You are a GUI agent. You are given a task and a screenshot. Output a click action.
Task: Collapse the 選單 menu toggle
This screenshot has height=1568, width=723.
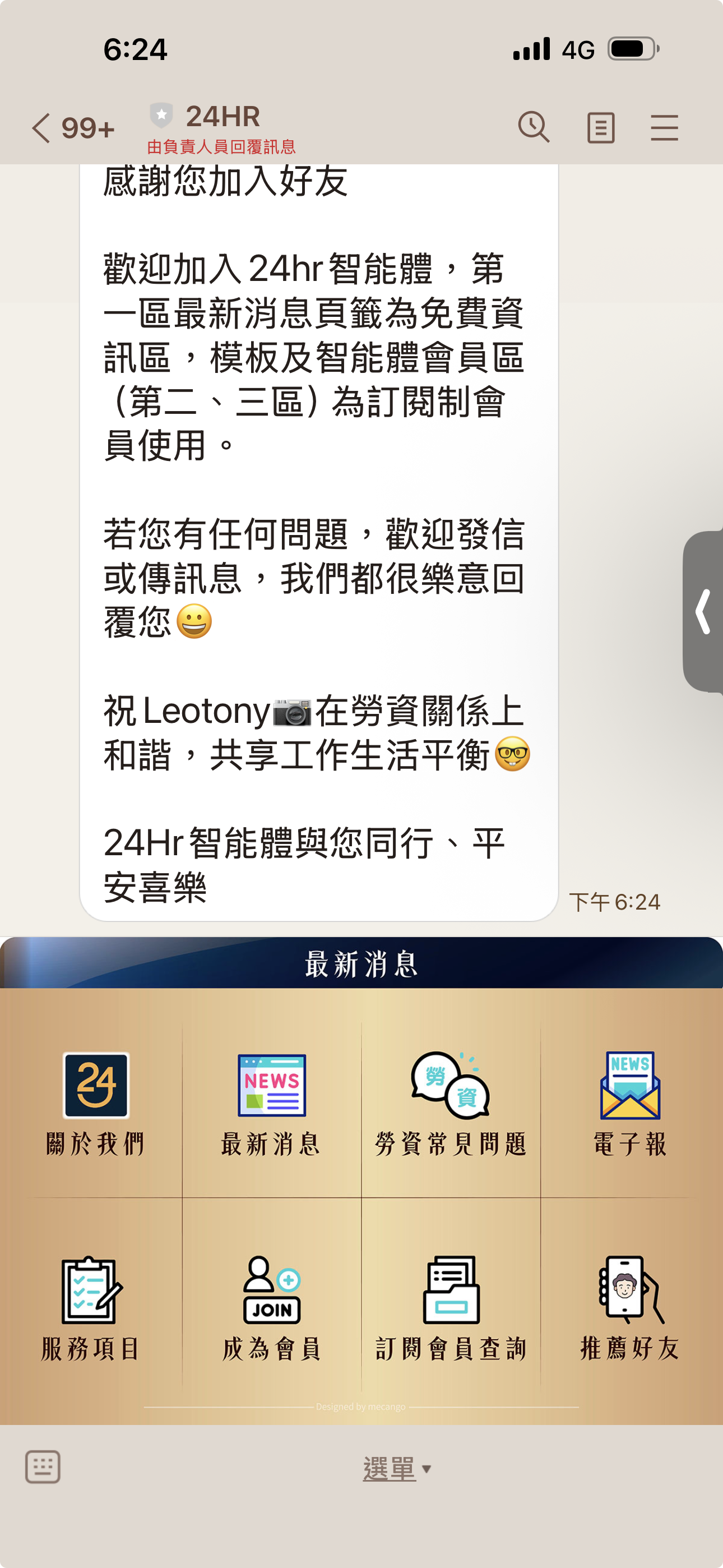coord(397,1469)
